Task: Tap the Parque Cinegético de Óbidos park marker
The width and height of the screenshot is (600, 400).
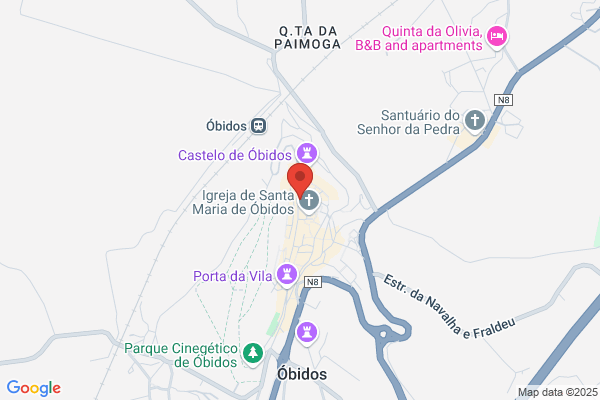Action: (x=253, y=354)
